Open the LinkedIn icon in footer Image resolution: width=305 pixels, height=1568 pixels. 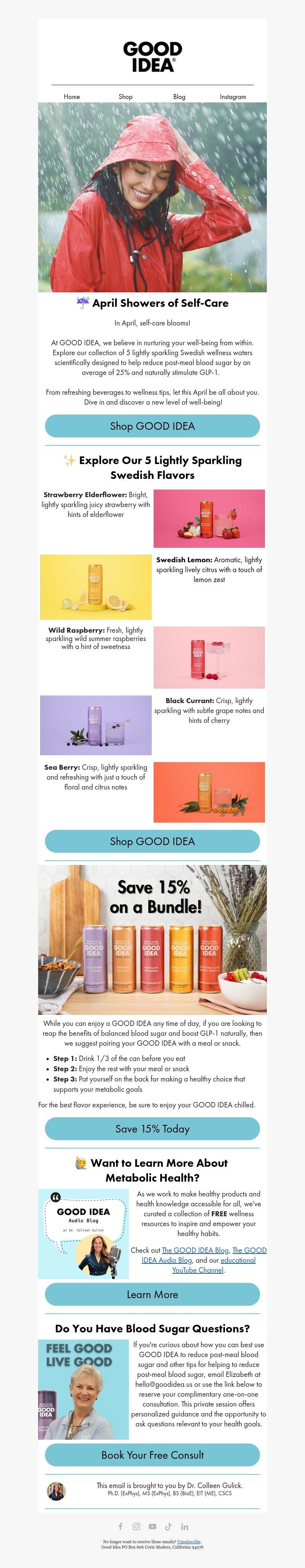(x=184, y=1526)
